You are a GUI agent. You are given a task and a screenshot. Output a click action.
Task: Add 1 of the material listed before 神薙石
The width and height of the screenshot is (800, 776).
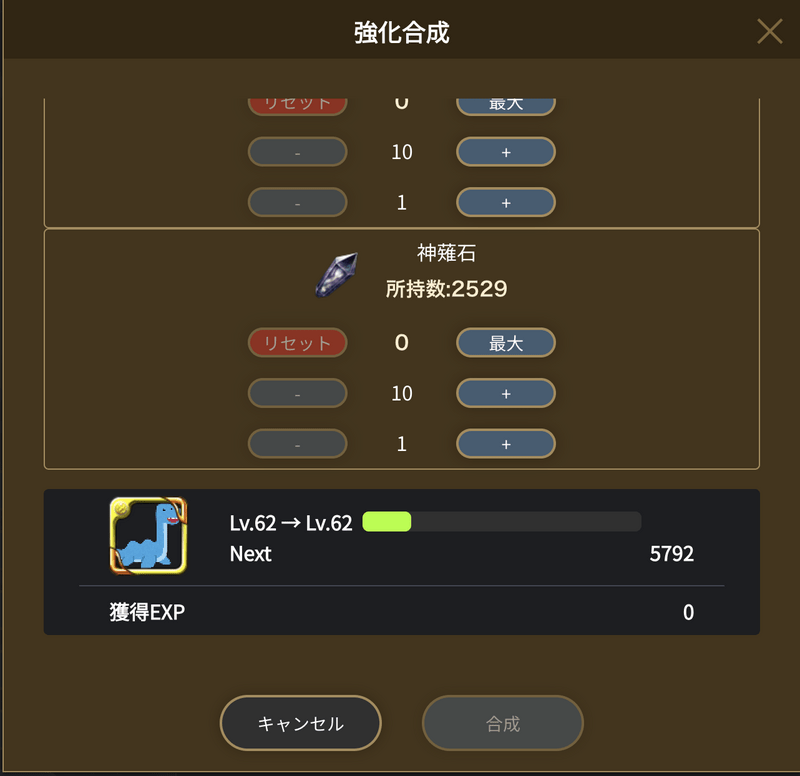506,202
